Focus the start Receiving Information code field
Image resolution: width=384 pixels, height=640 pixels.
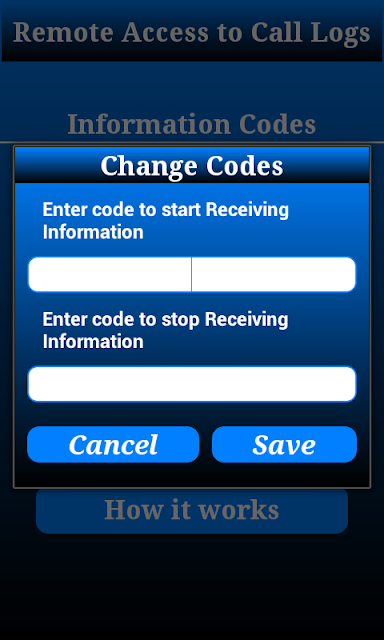click(192, 274)
